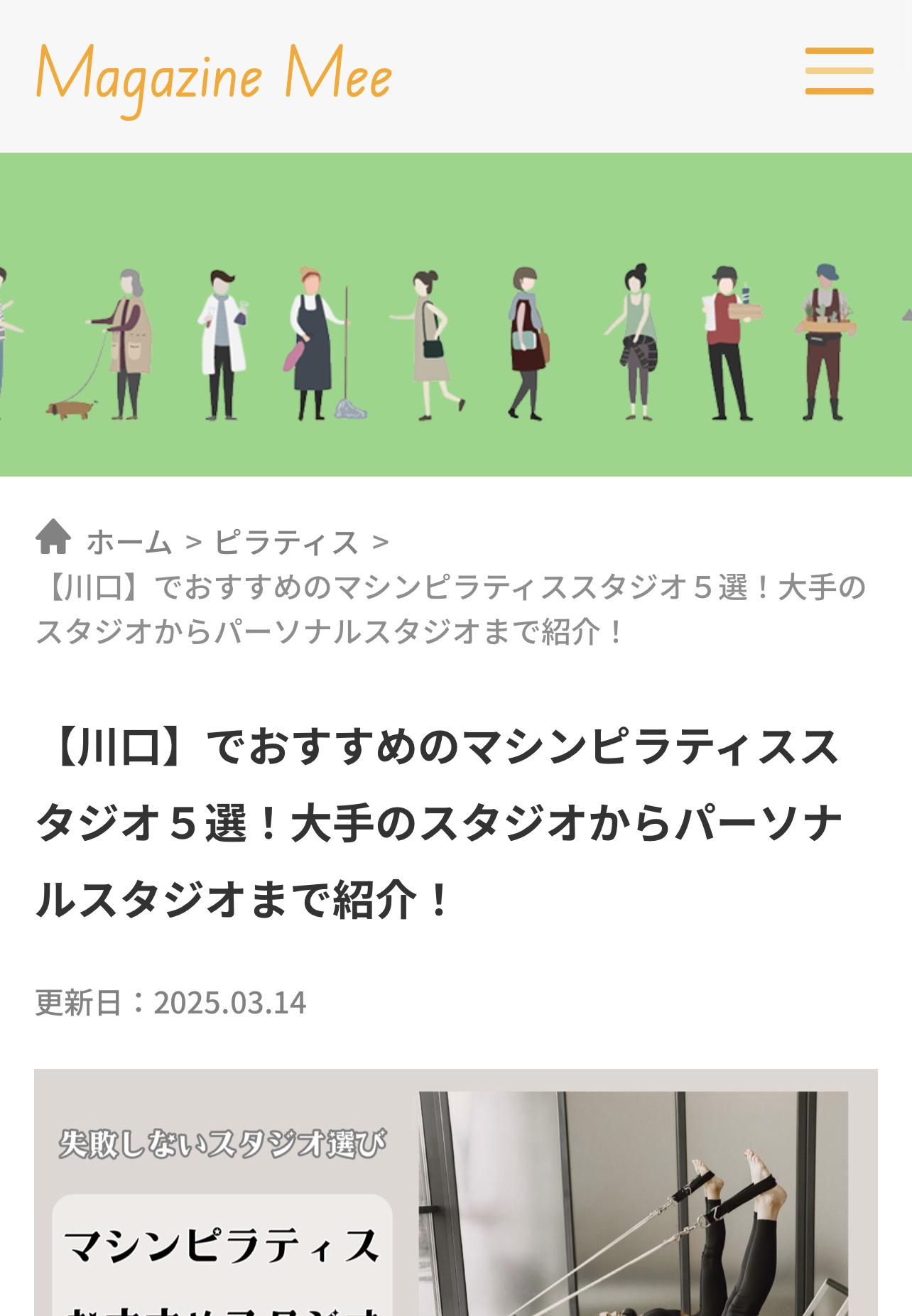Open the hamburger menu
The height and width of the screenshot is (1316, 912).
point(839,71)
